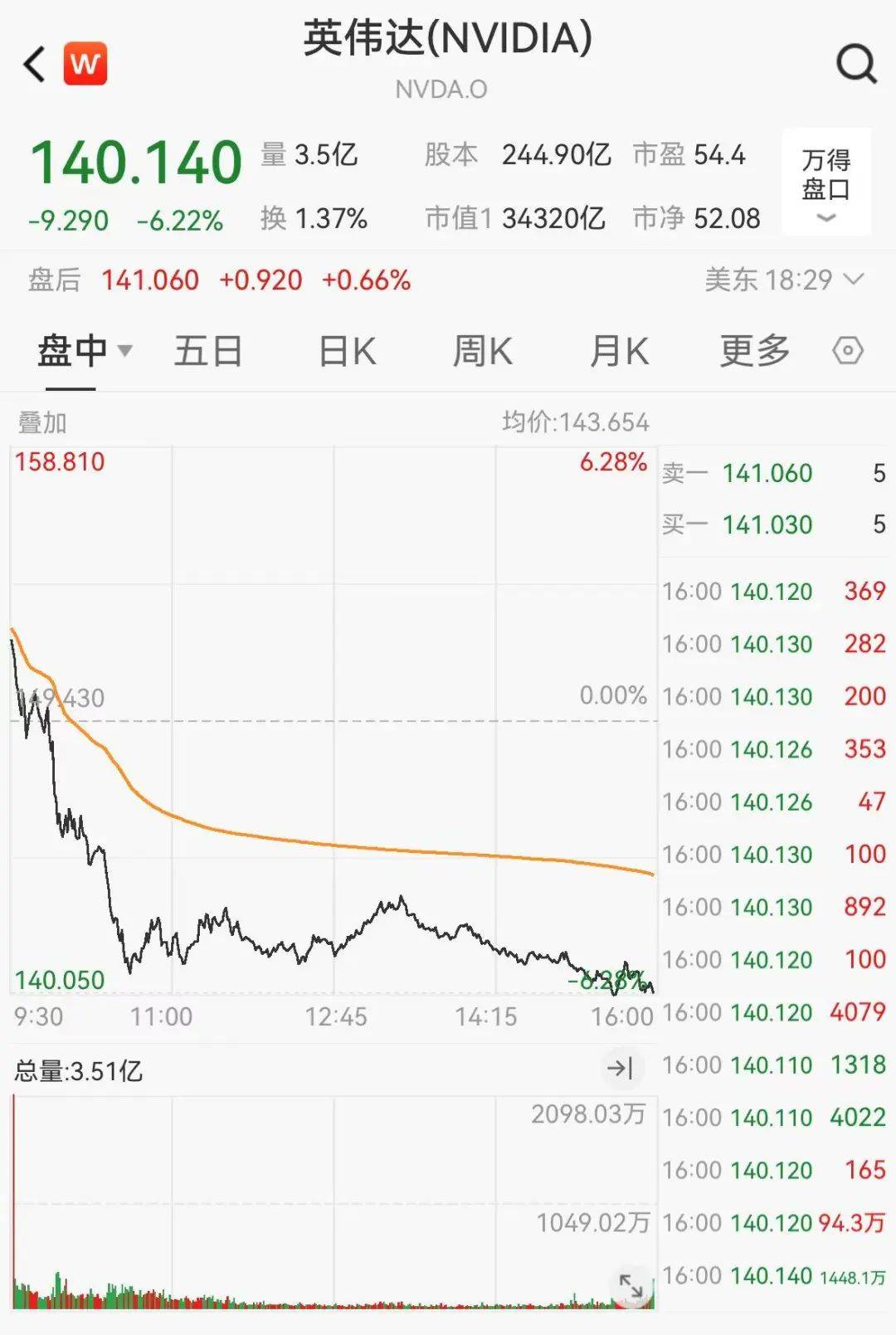896x1335 pixels.
Task: Open the 更多 options tab
Action: coord(752,351)
